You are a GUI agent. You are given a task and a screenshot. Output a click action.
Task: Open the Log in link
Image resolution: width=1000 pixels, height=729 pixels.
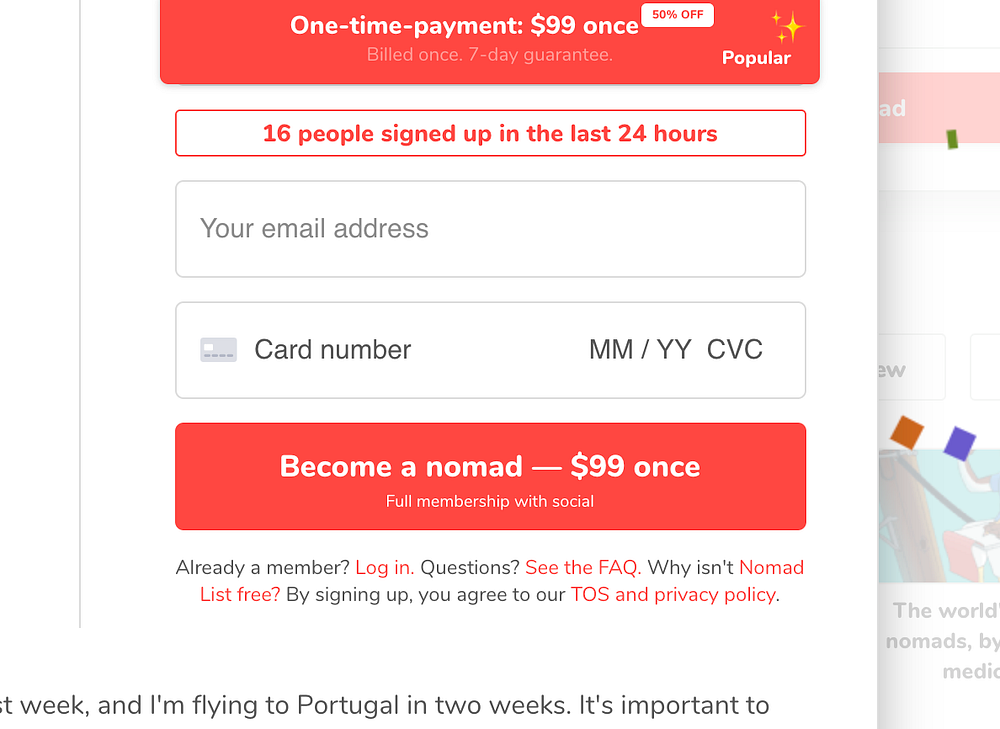point(384,568)
